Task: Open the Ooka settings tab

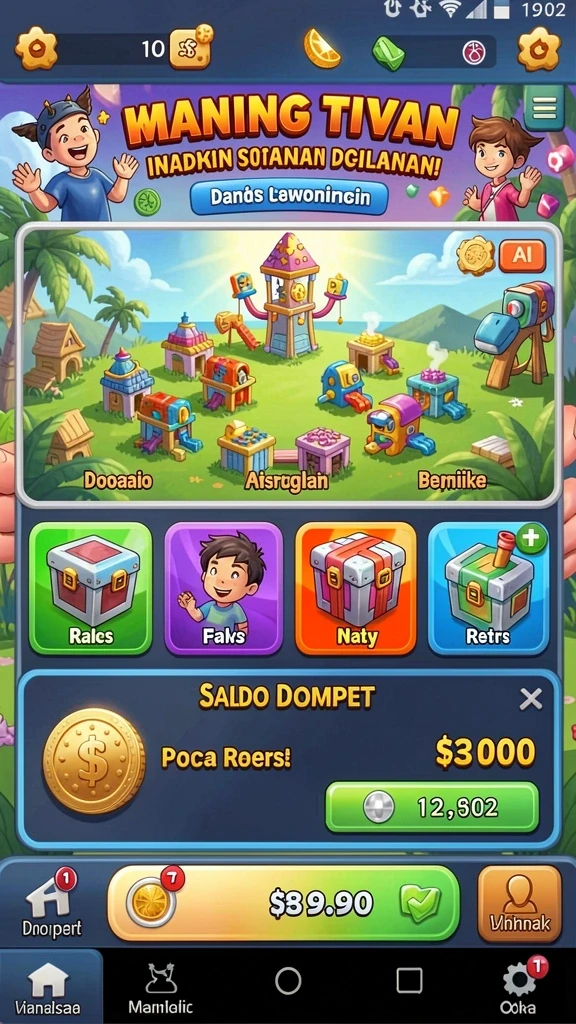Action: pyautogui.click(x=519, y=987)
